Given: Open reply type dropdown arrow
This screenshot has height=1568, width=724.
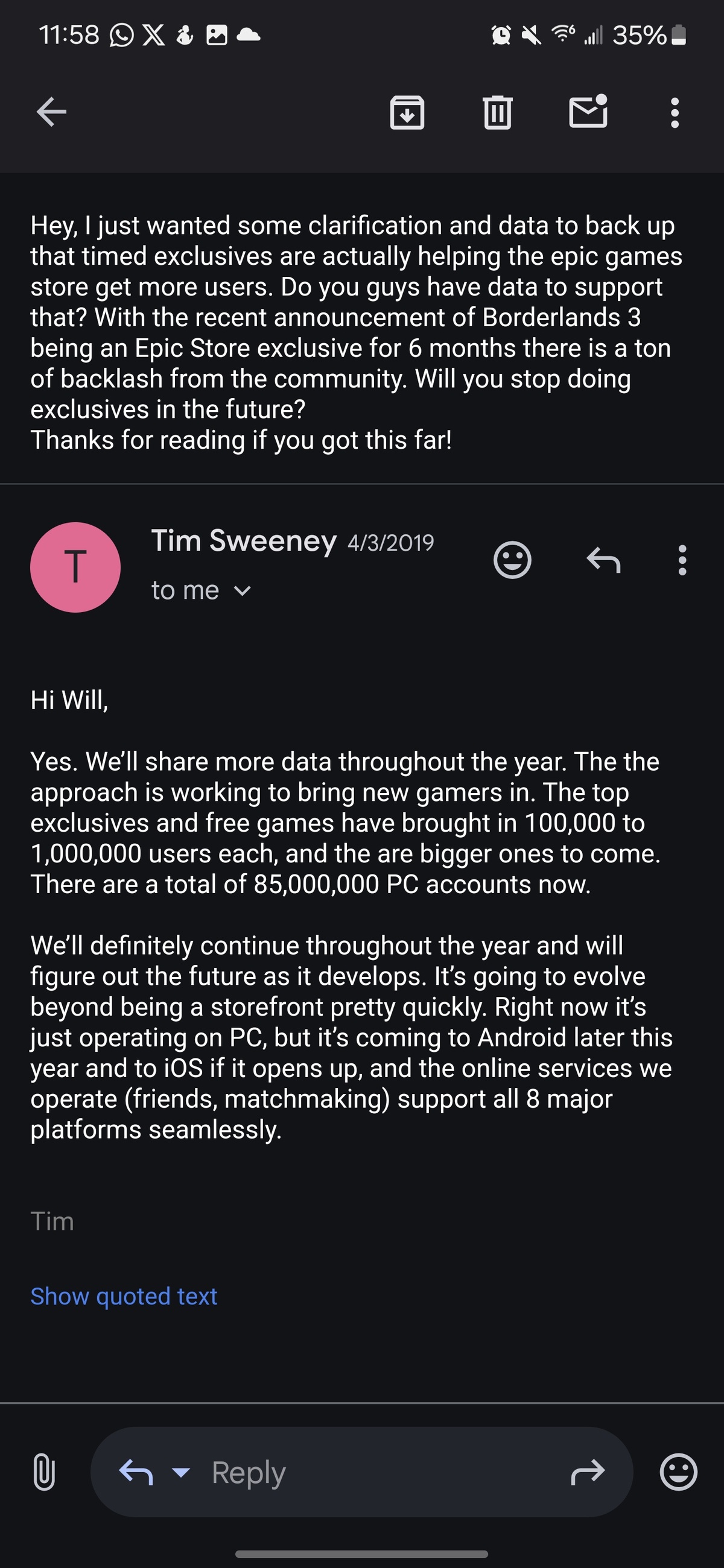Looking at the screenshot, I should 181,1473.
